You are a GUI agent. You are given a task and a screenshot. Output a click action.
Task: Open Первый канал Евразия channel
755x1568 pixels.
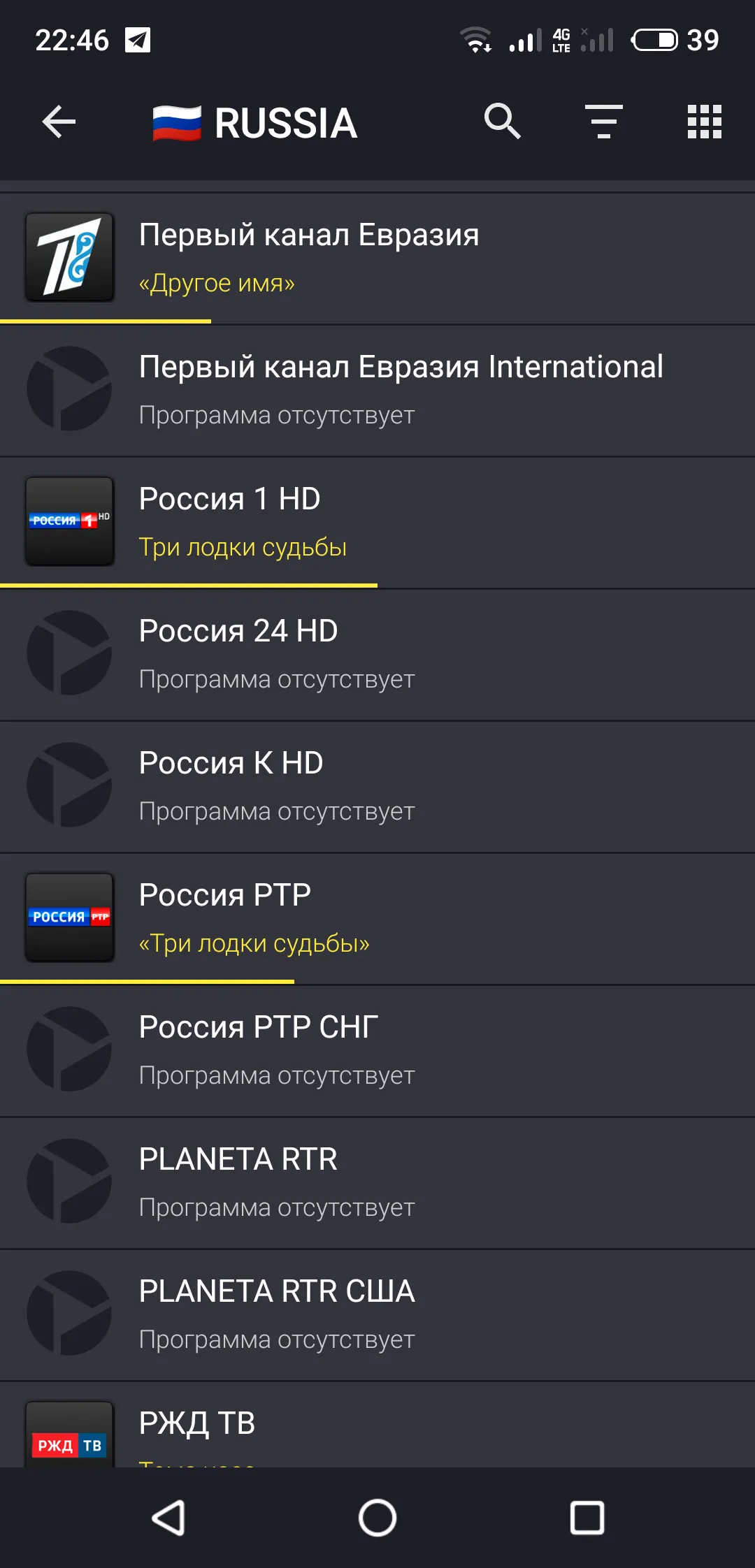click(x=377, y=258)
